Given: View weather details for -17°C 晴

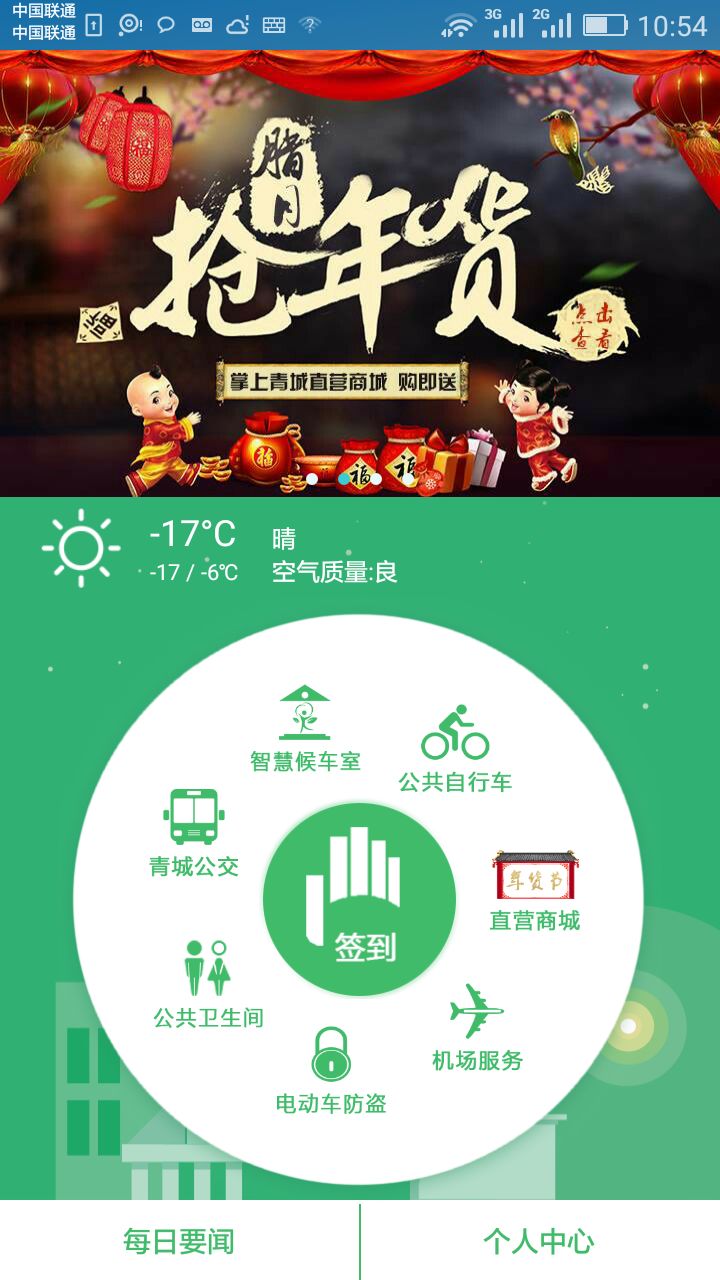Looking at the screenshot, I should (220, 548).
